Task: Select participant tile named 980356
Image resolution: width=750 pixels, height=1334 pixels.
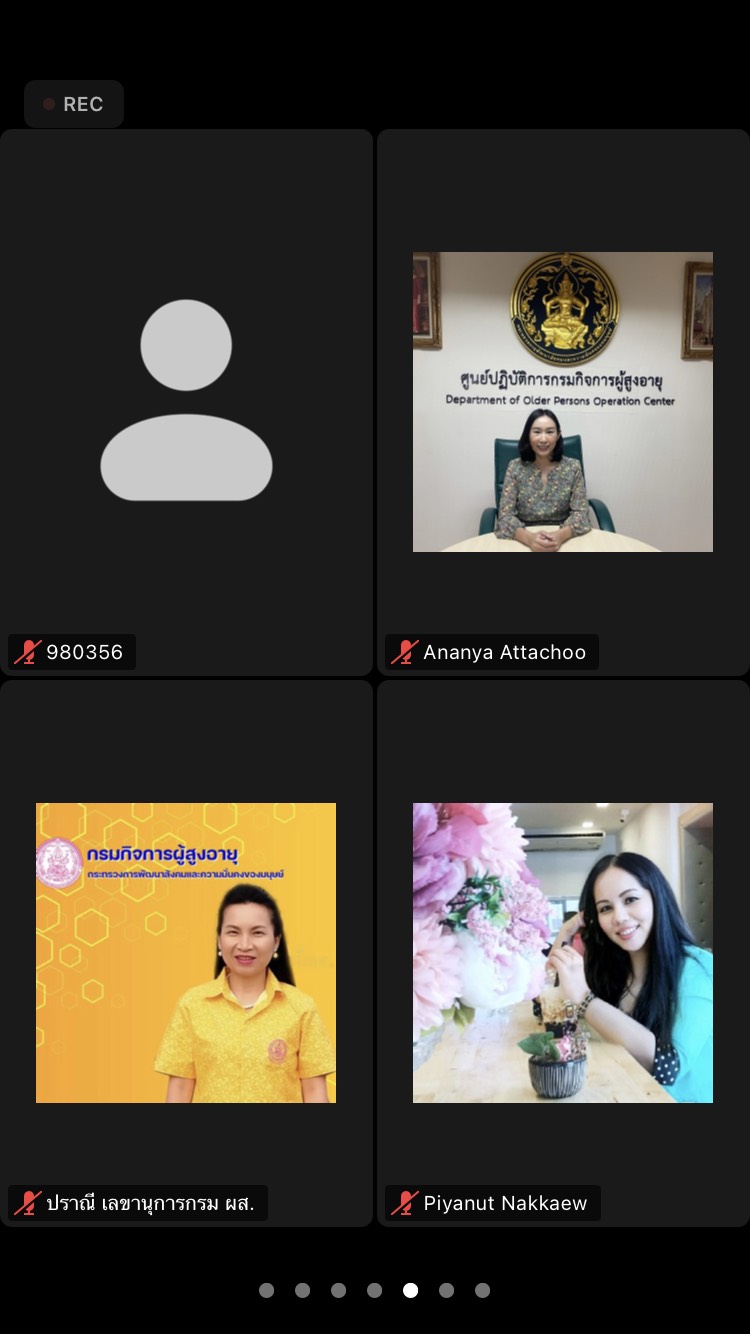Action: click(x=186, y=402)
